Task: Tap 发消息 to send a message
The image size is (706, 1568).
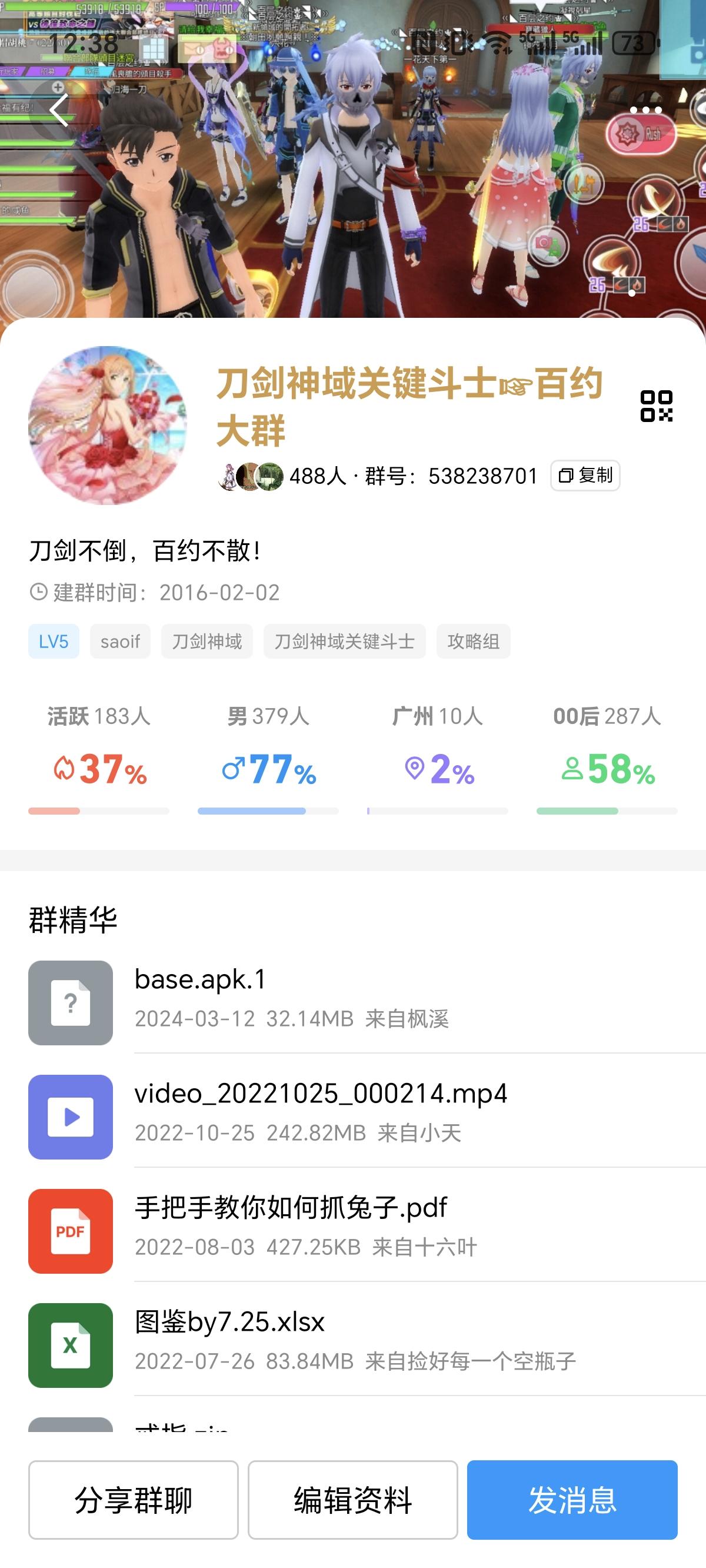Action: [572, 1500]
